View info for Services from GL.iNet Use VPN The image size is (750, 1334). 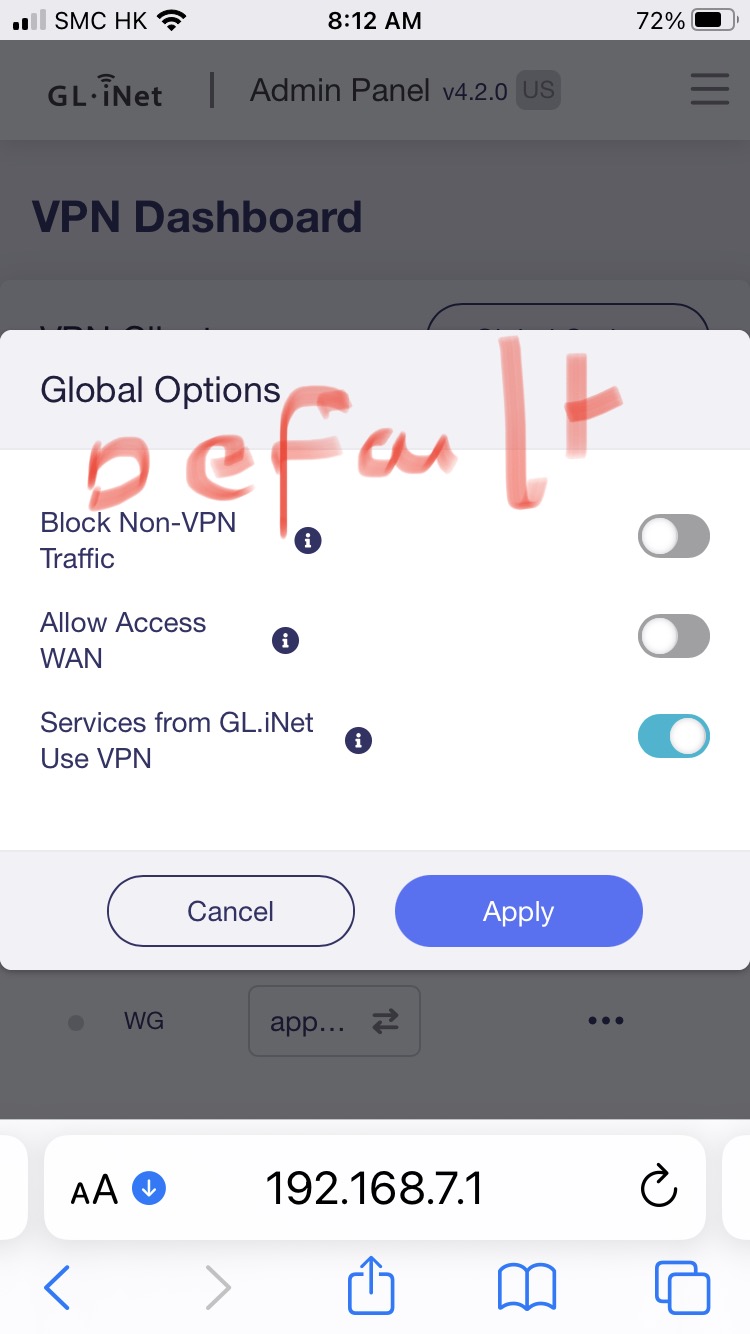358,741
